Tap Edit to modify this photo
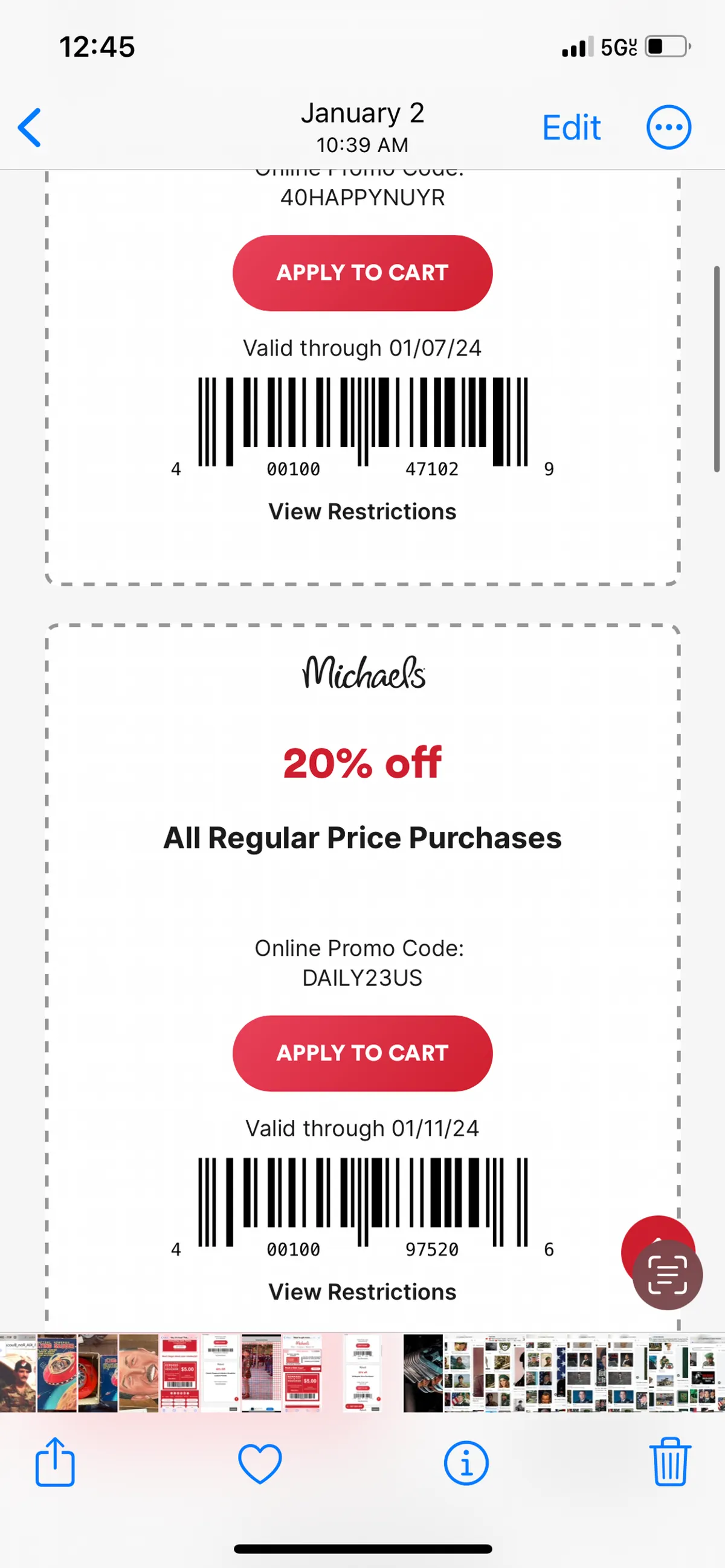725x1568 pixels. click(571, 128)
